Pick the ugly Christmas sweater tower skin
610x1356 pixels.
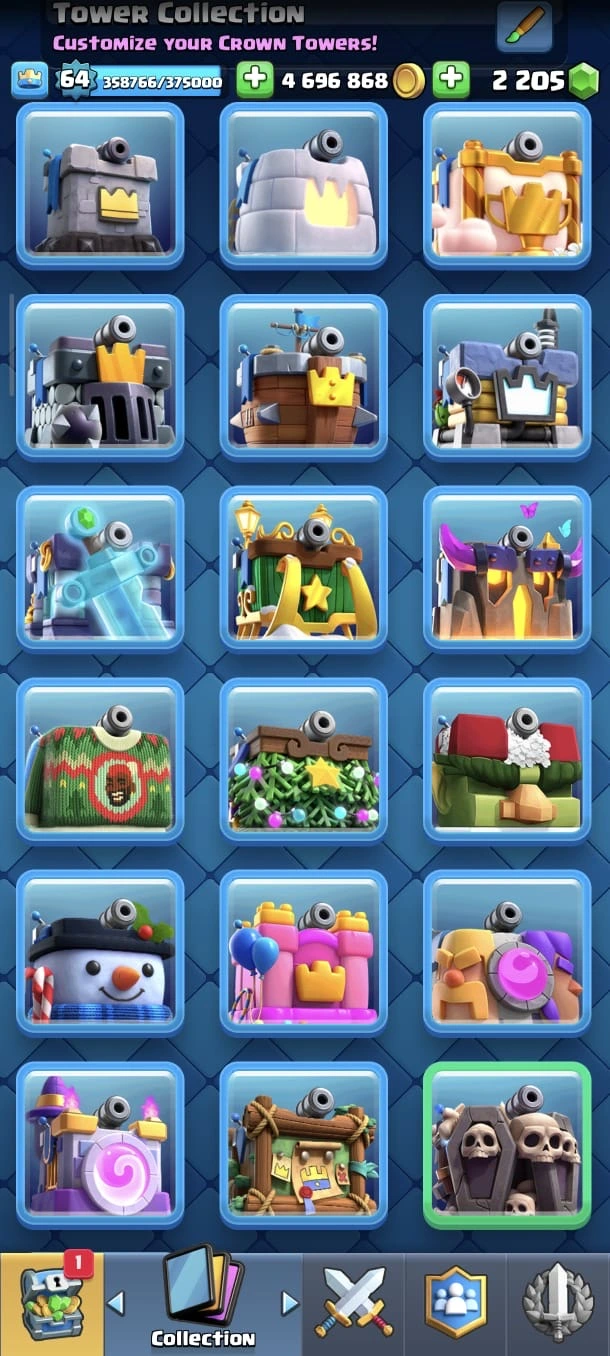point(100,762)
